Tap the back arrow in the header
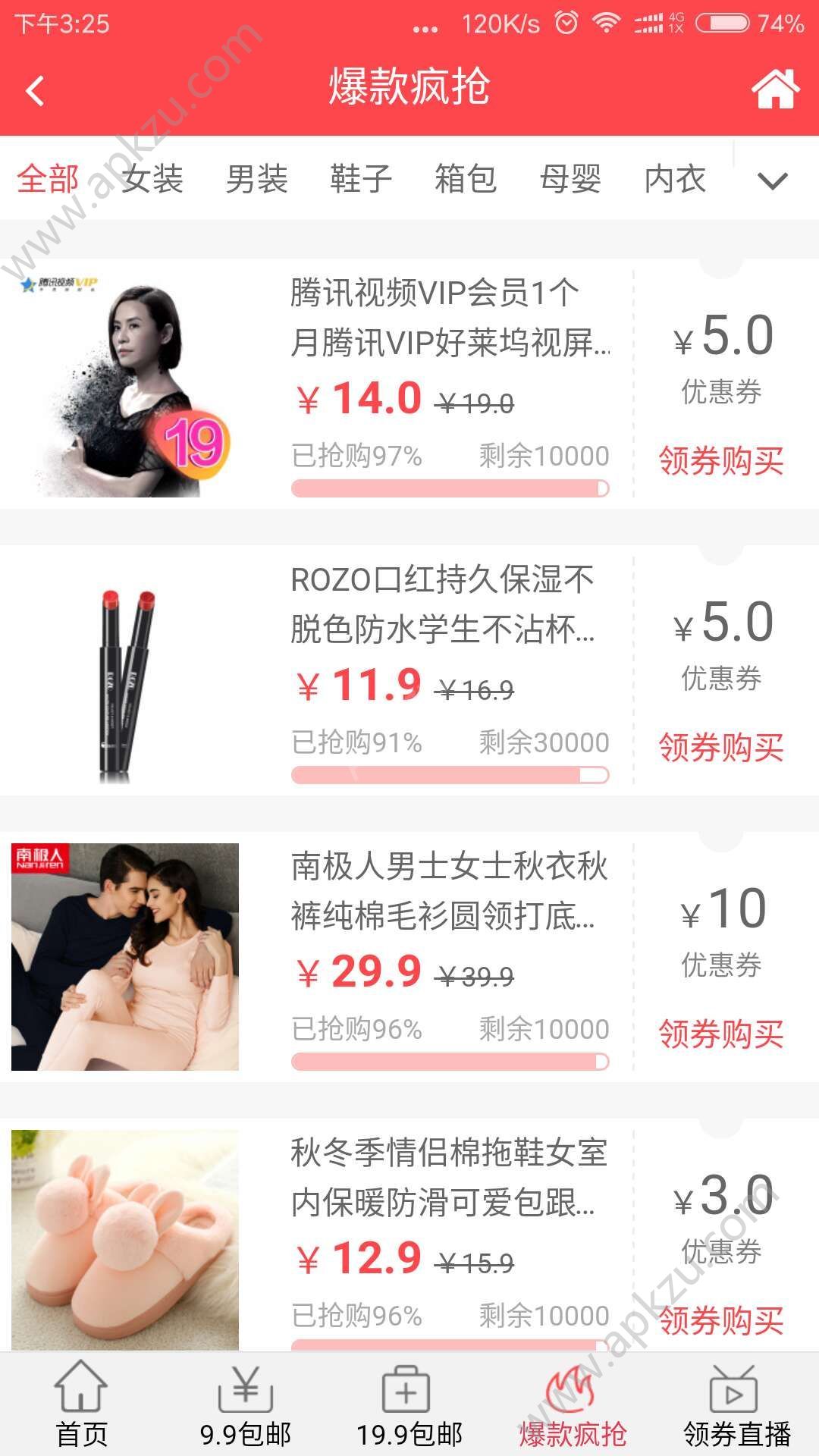 (x=34, y=89)
